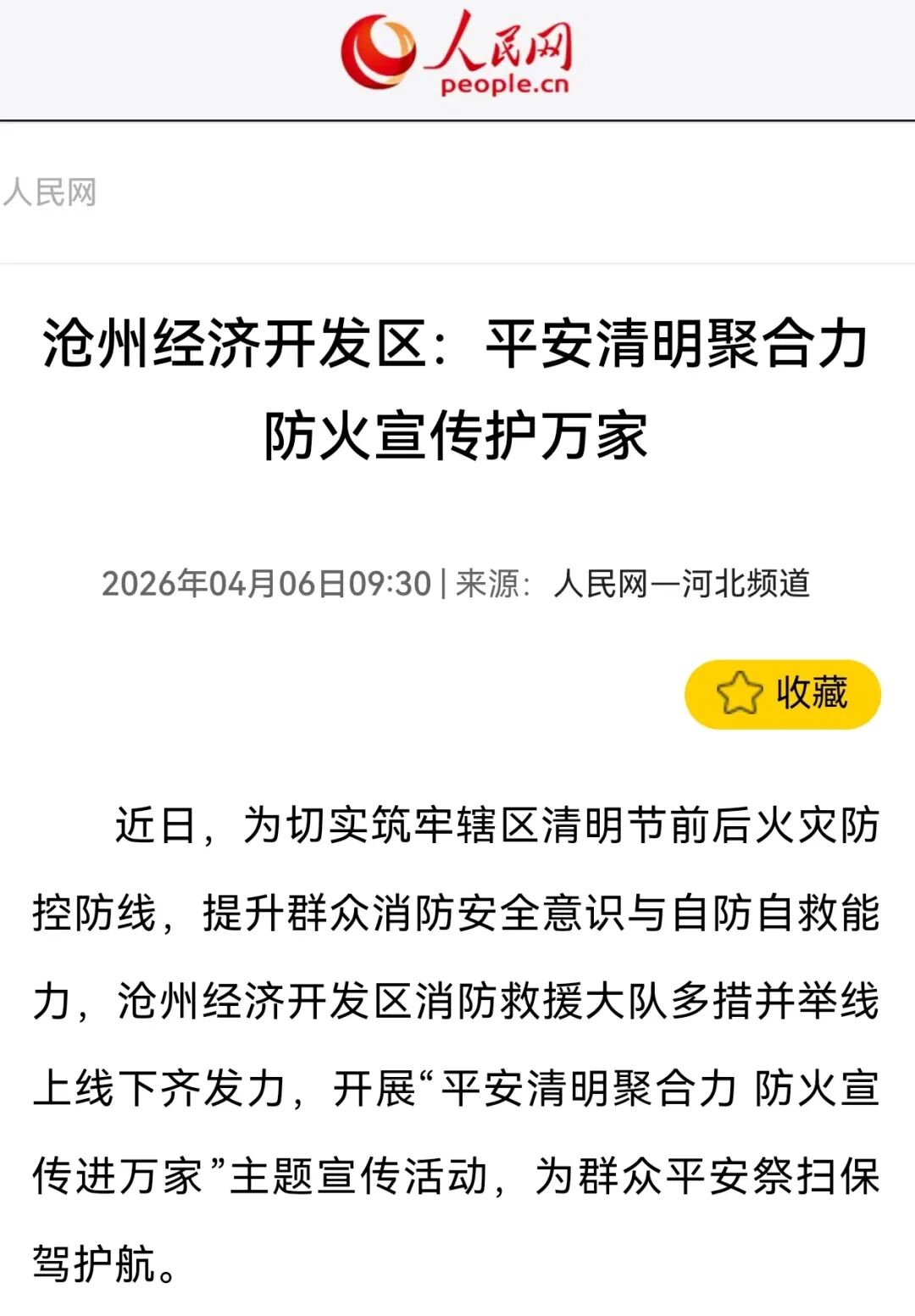This screenshot has height=1316, width=915.
Task: Open the 人民网 breadcrumb link
Action: (49, 192)
